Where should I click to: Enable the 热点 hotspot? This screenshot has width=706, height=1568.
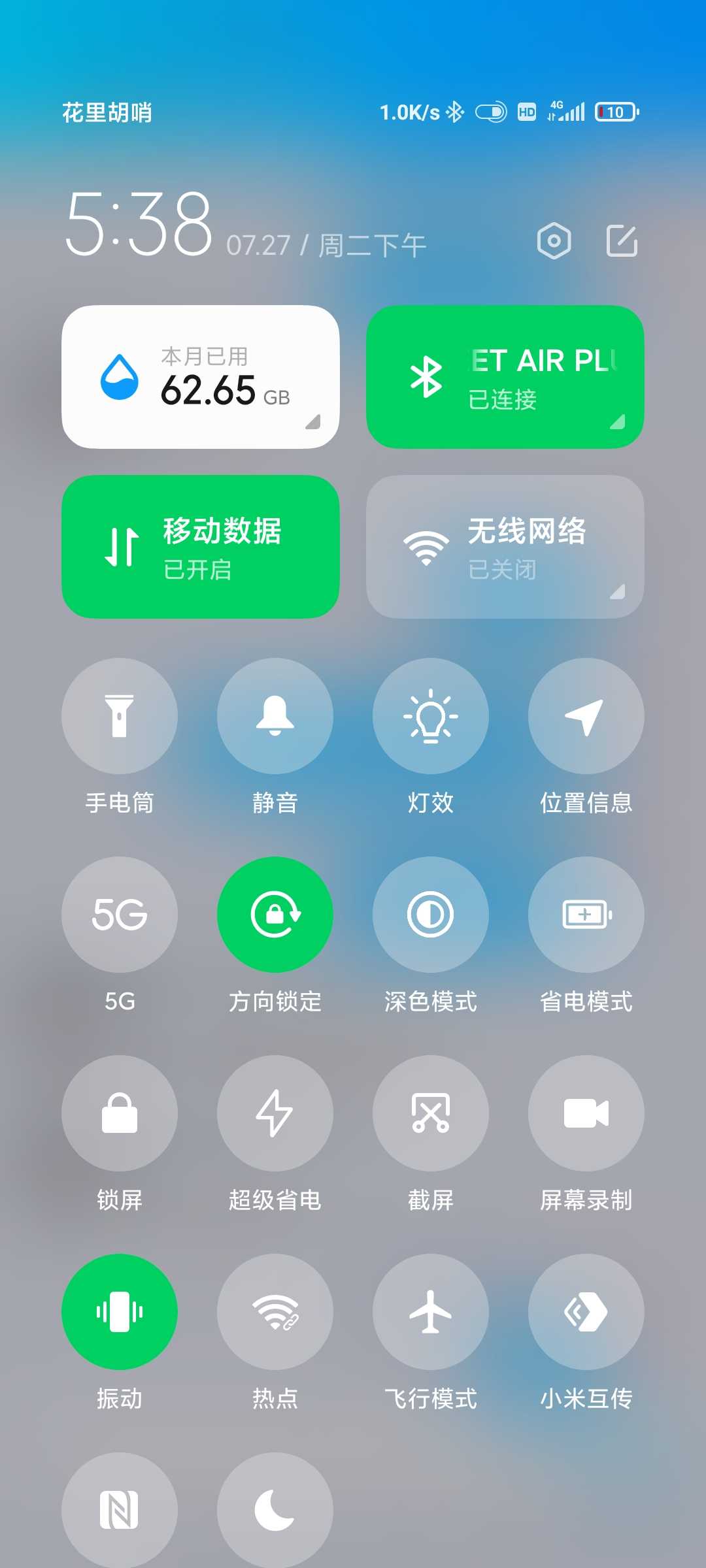(275, 1312)
